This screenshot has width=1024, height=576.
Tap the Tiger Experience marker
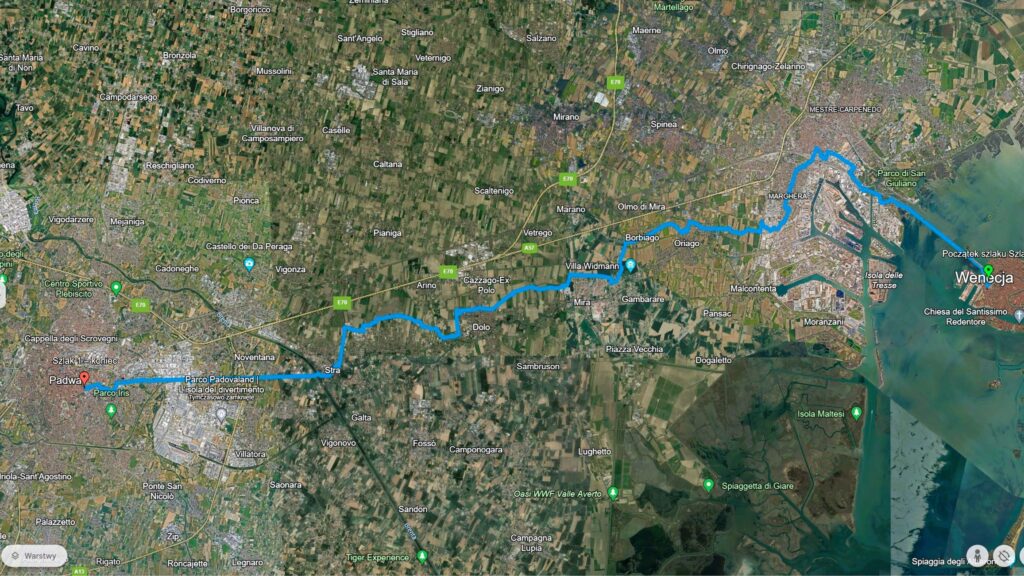pyautogui.click(x=422, y=555)
